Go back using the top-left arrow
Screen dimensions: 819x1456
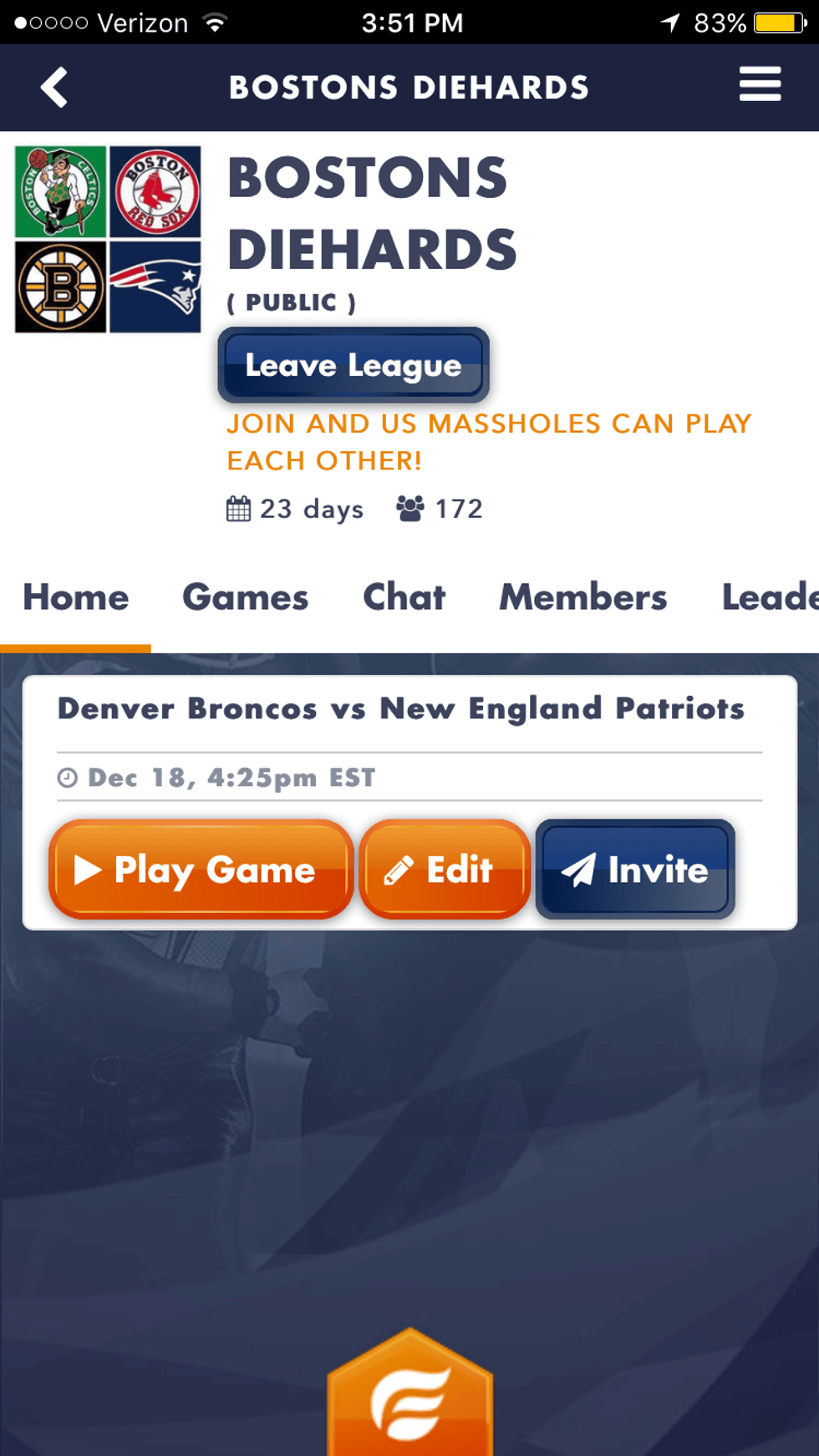pyautogui.click(x=55, y=88)
